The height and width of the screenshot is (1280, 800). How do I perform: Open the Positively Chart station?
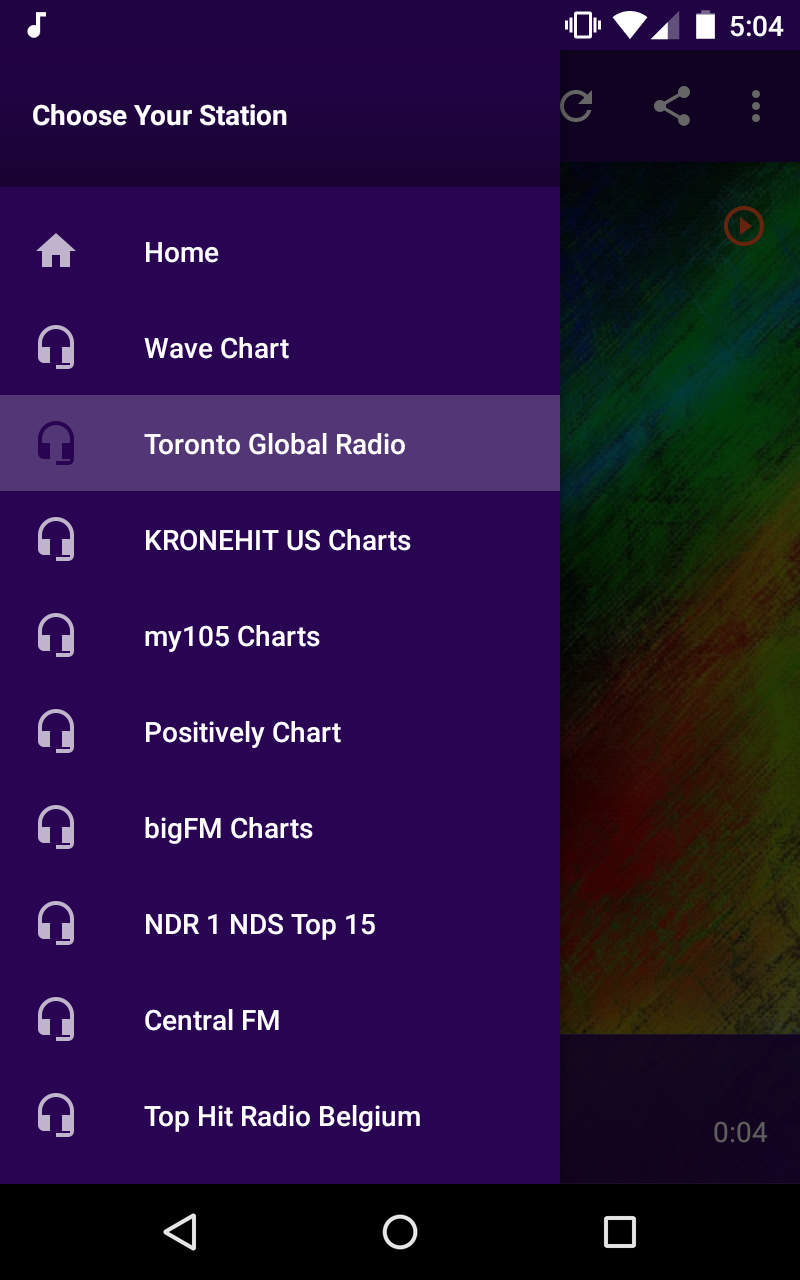tap(241, 732)
